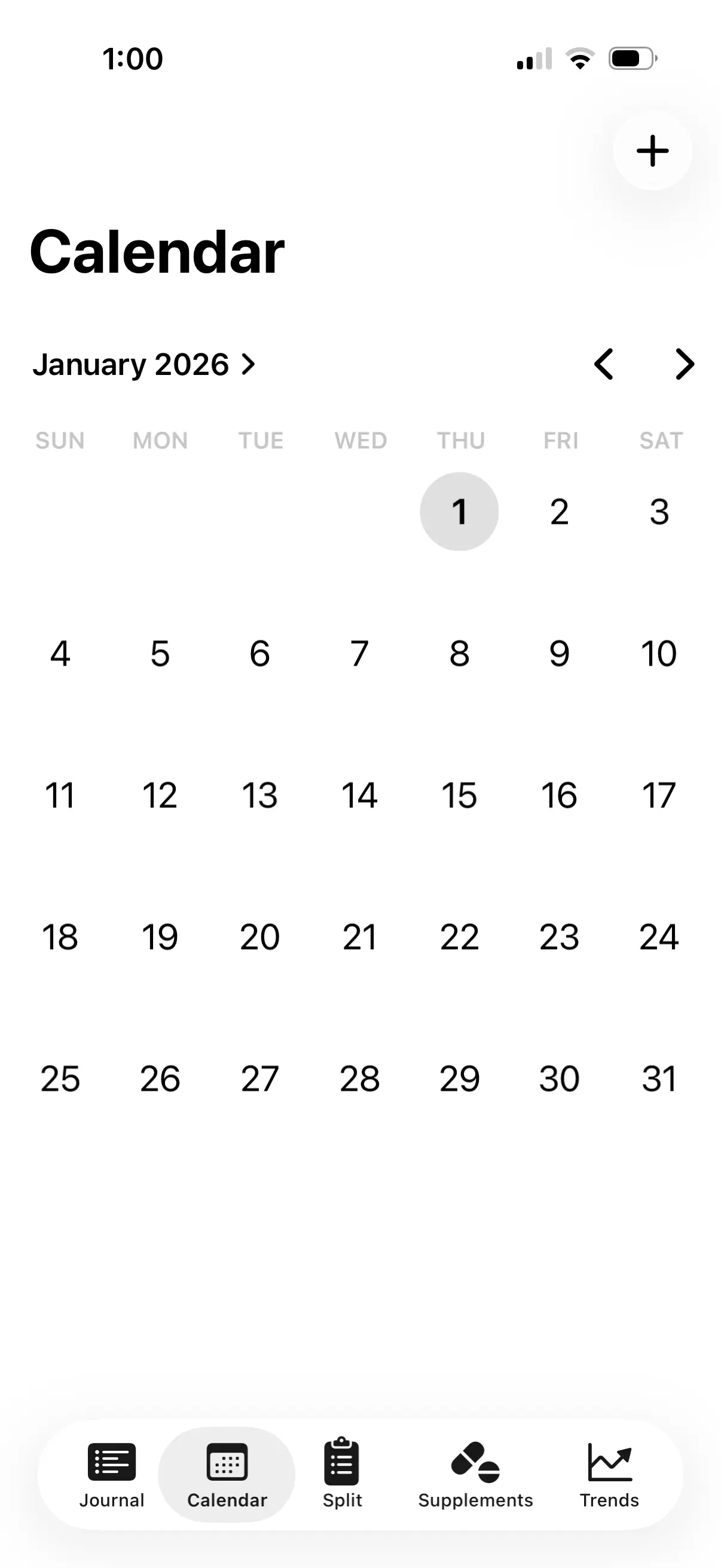Go to next month with right chevron
Image resolution: width=721 pixels, height=1568 pixels.
pos(684,364)
